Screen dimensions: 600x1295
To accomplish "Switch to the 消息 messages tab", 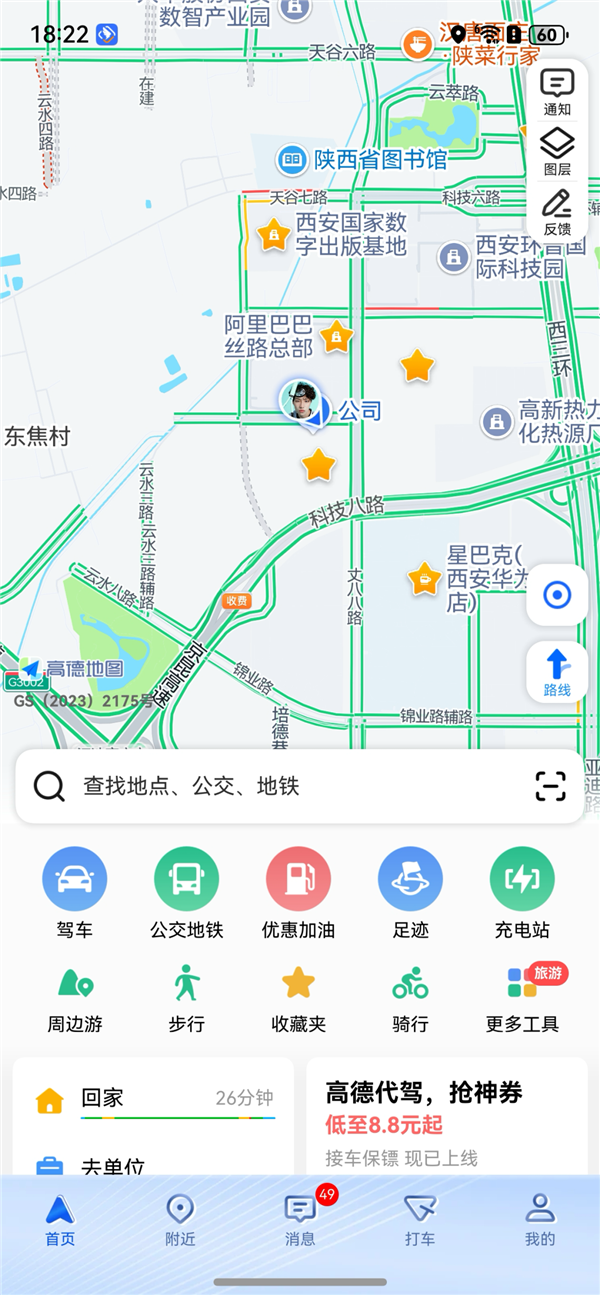I will click(300, 1219).
